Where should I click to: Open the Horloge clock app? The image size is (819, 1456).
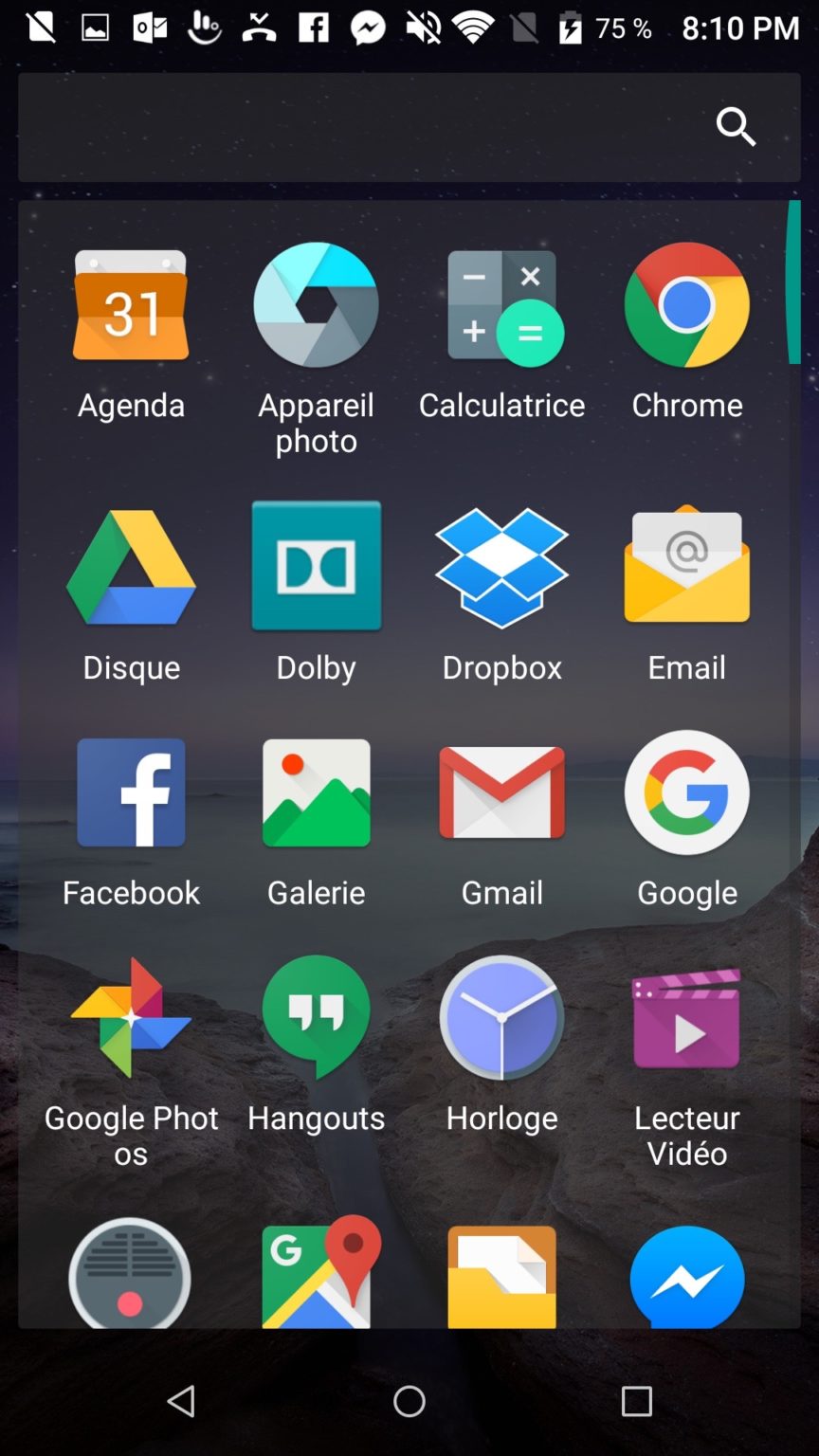(x=502, y=1017)
